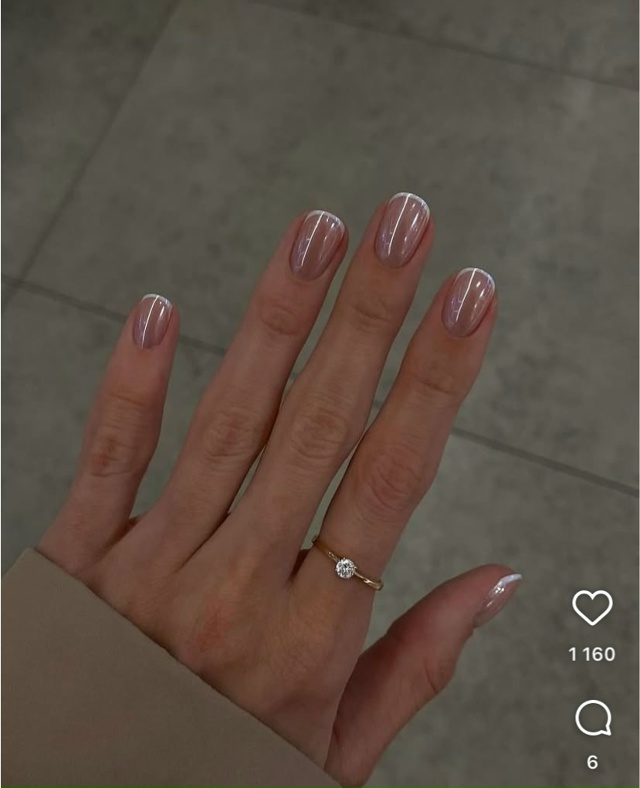Open the comments on this post
The image size is (640, 788).
tap(592, 718)
